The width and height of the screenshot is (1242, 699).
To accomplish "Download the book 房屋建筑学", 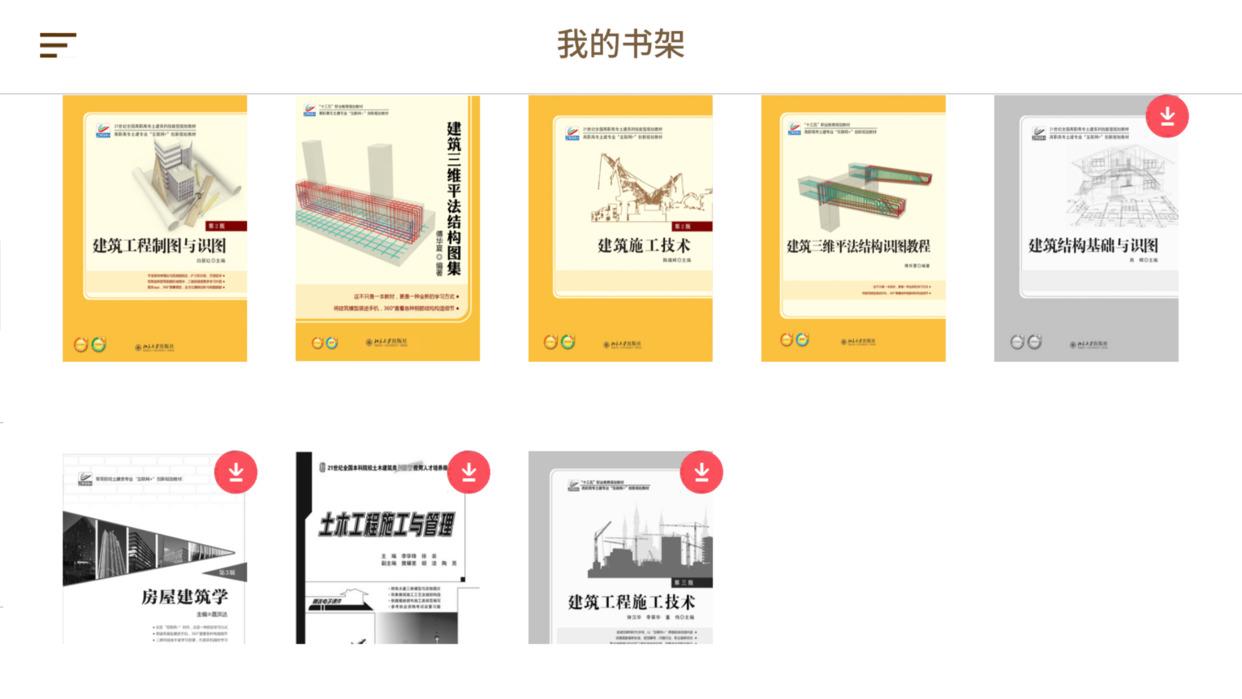I will [235, 472].
